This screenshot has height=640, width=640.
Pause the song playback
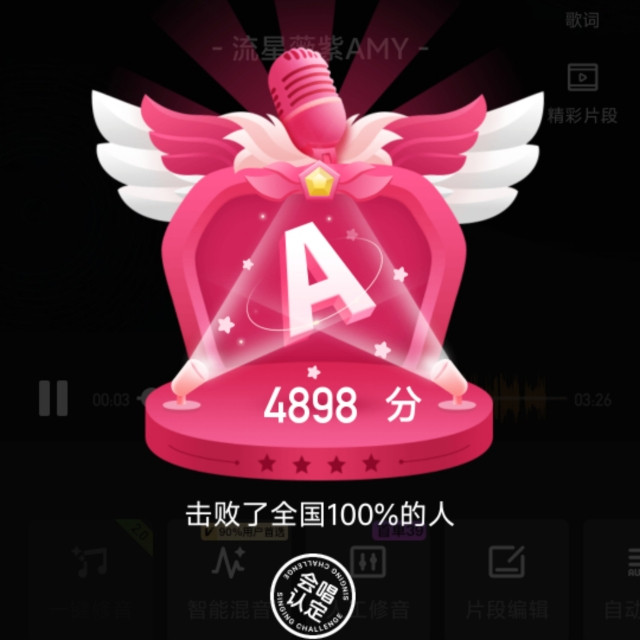coord(53,398)
